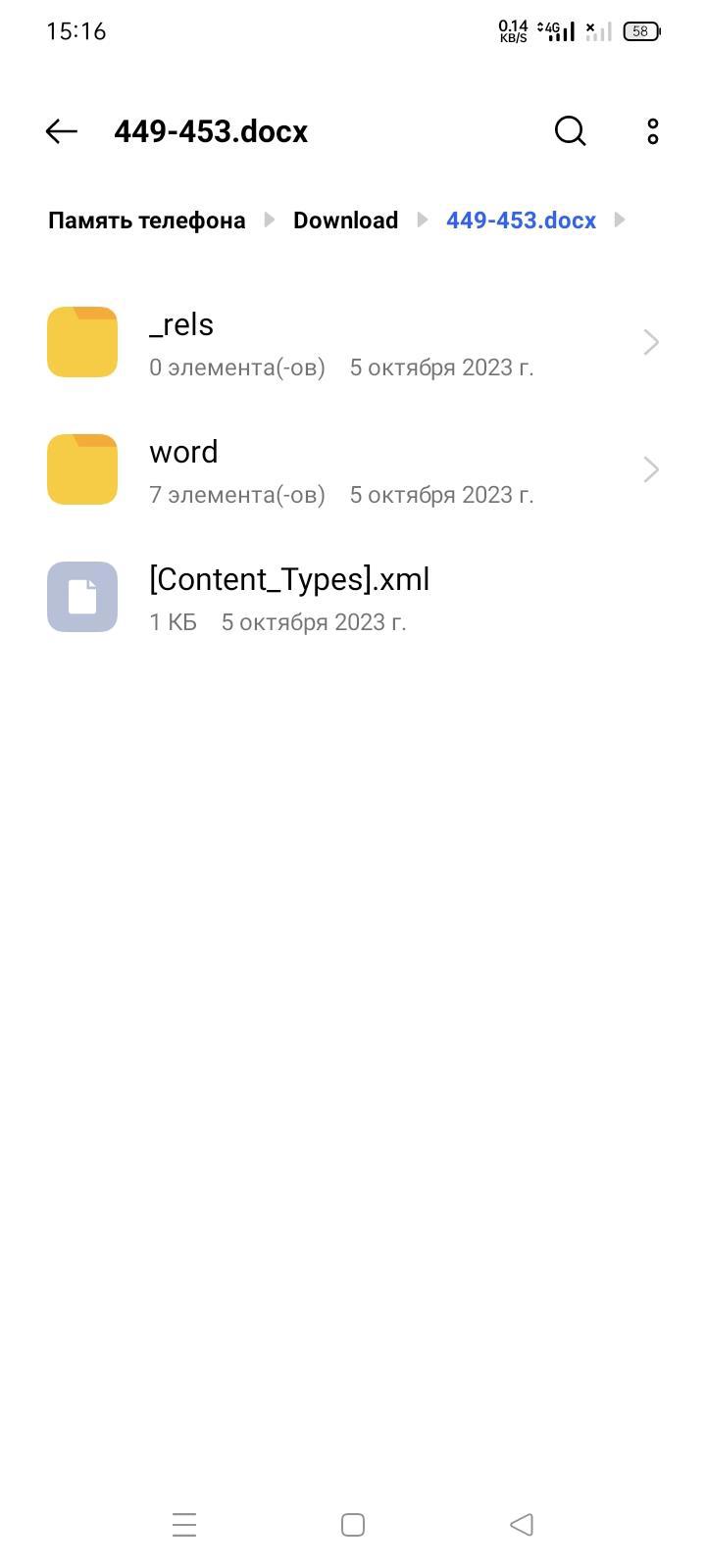The image size is (706, 1568).
Task: Open search in the file manager
Action: coord(570,131)
